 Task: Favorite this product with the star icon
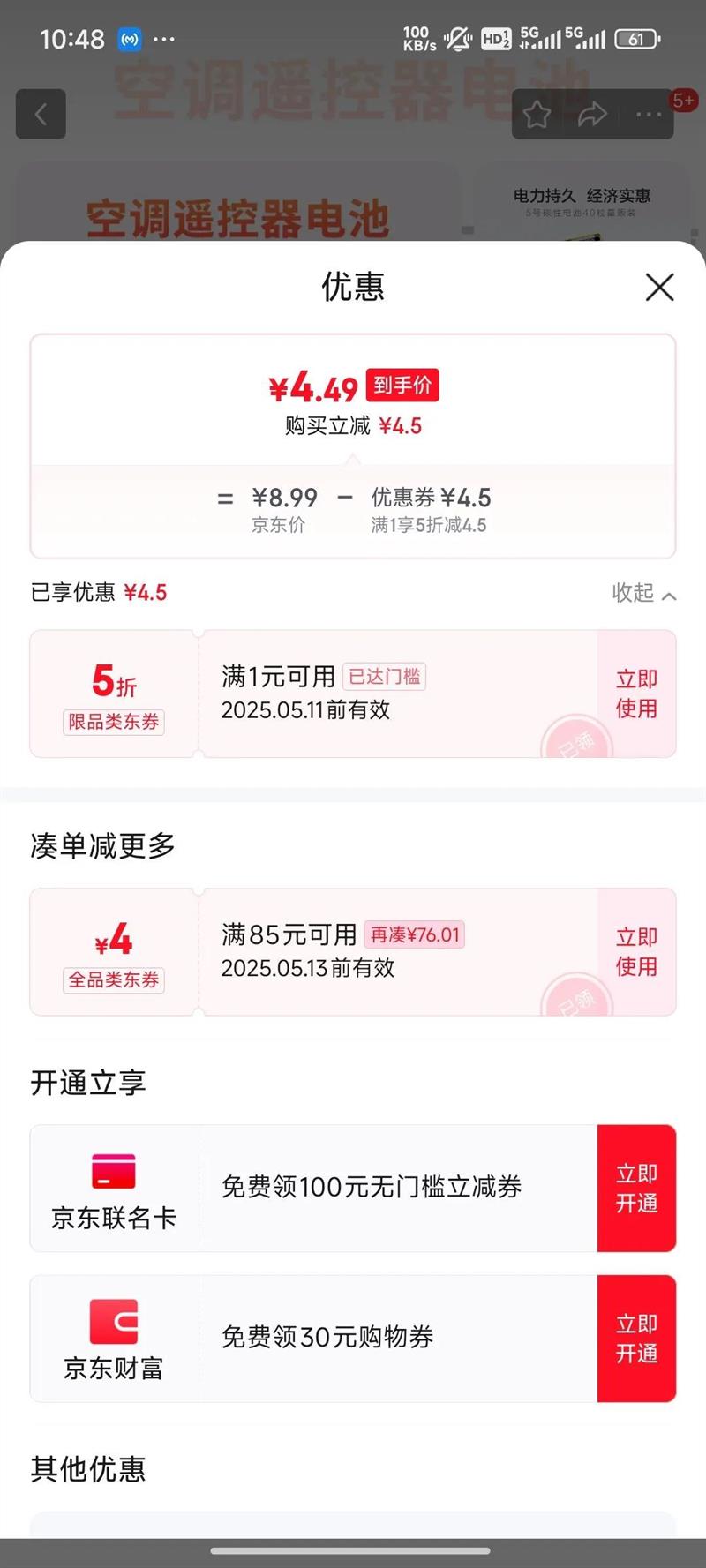tap(537, 114)
